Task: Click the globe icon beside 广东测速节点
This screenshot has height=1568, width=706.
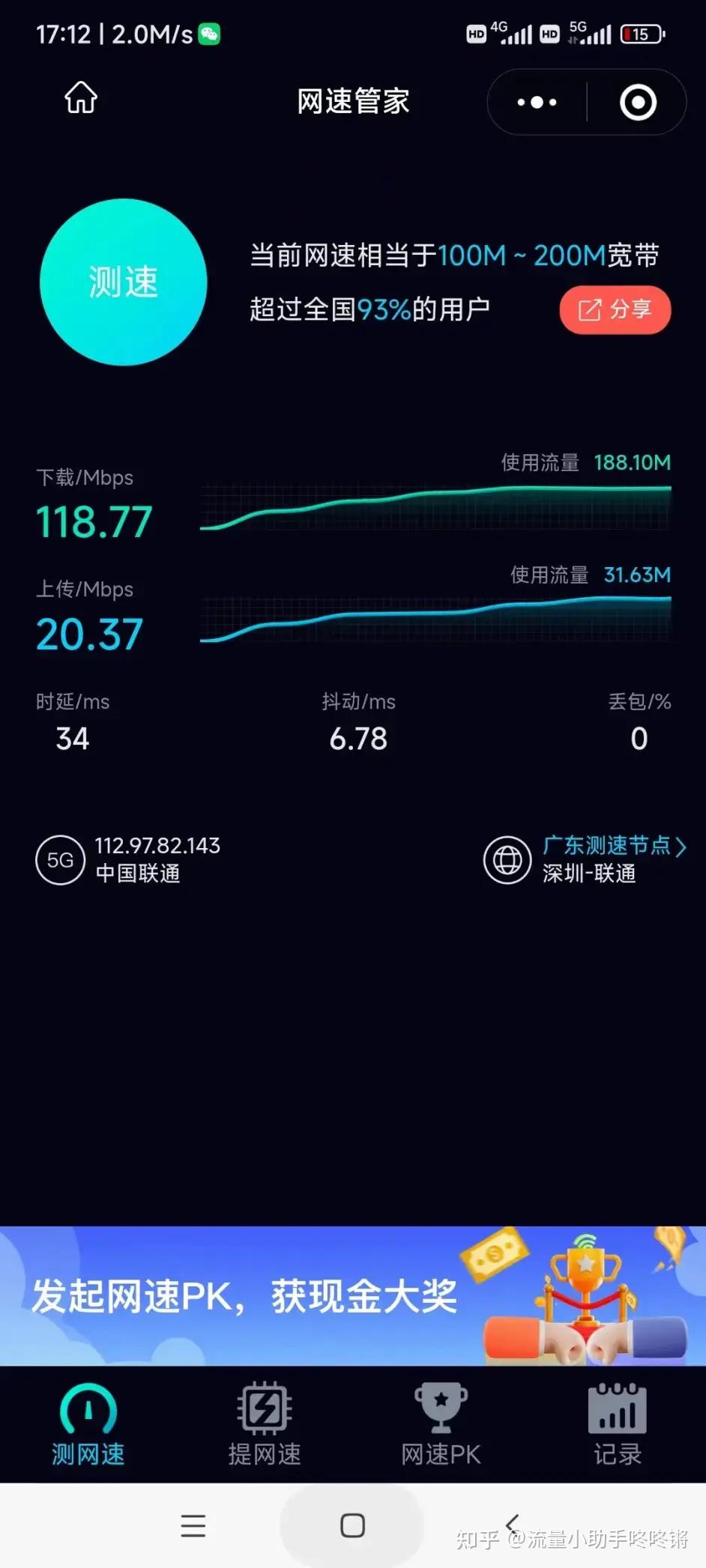Action: (507, 860)
